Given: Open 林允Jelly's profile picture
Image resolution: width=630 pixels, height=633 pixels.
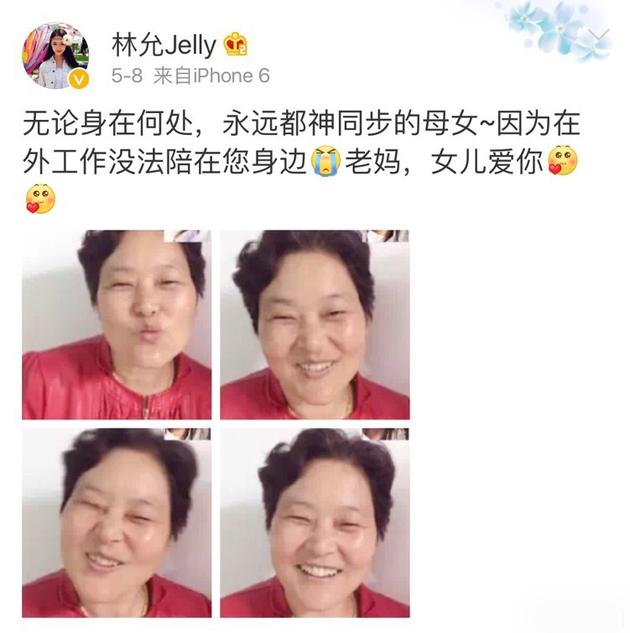Looking at the screenshot, I should point(55,56).
